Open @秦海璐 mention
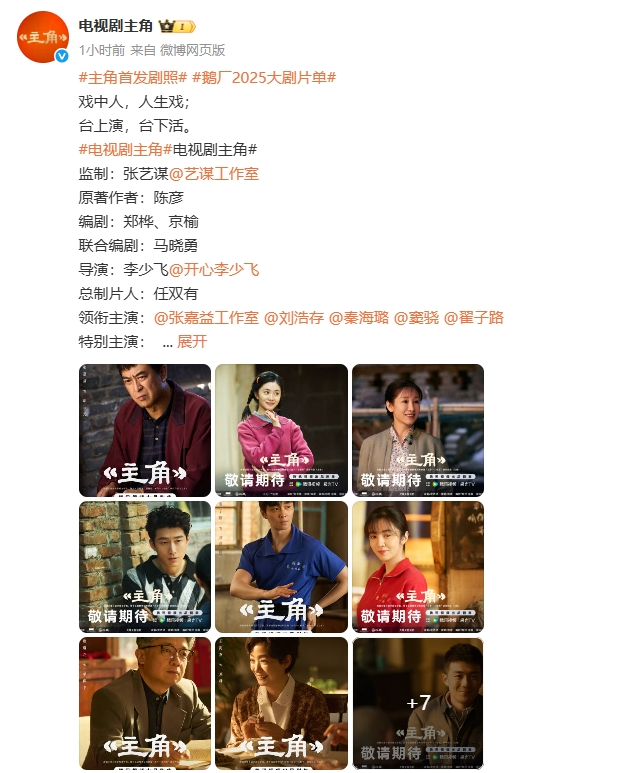 coord(358,317)
